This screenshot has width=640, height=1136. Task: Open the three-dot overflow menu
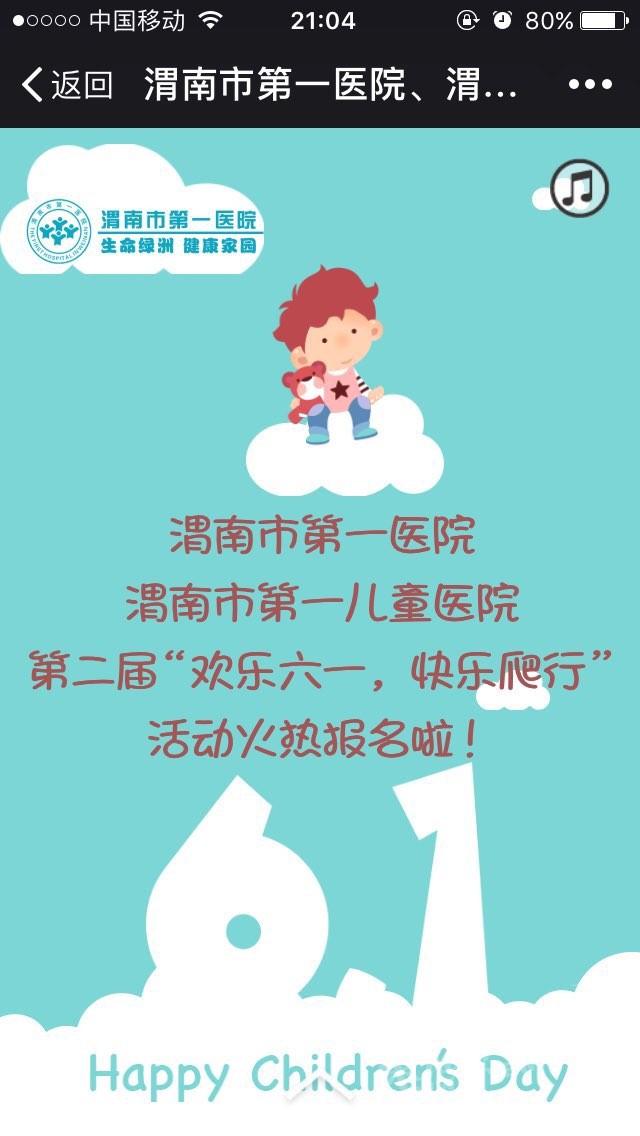[x=589, y=85]
